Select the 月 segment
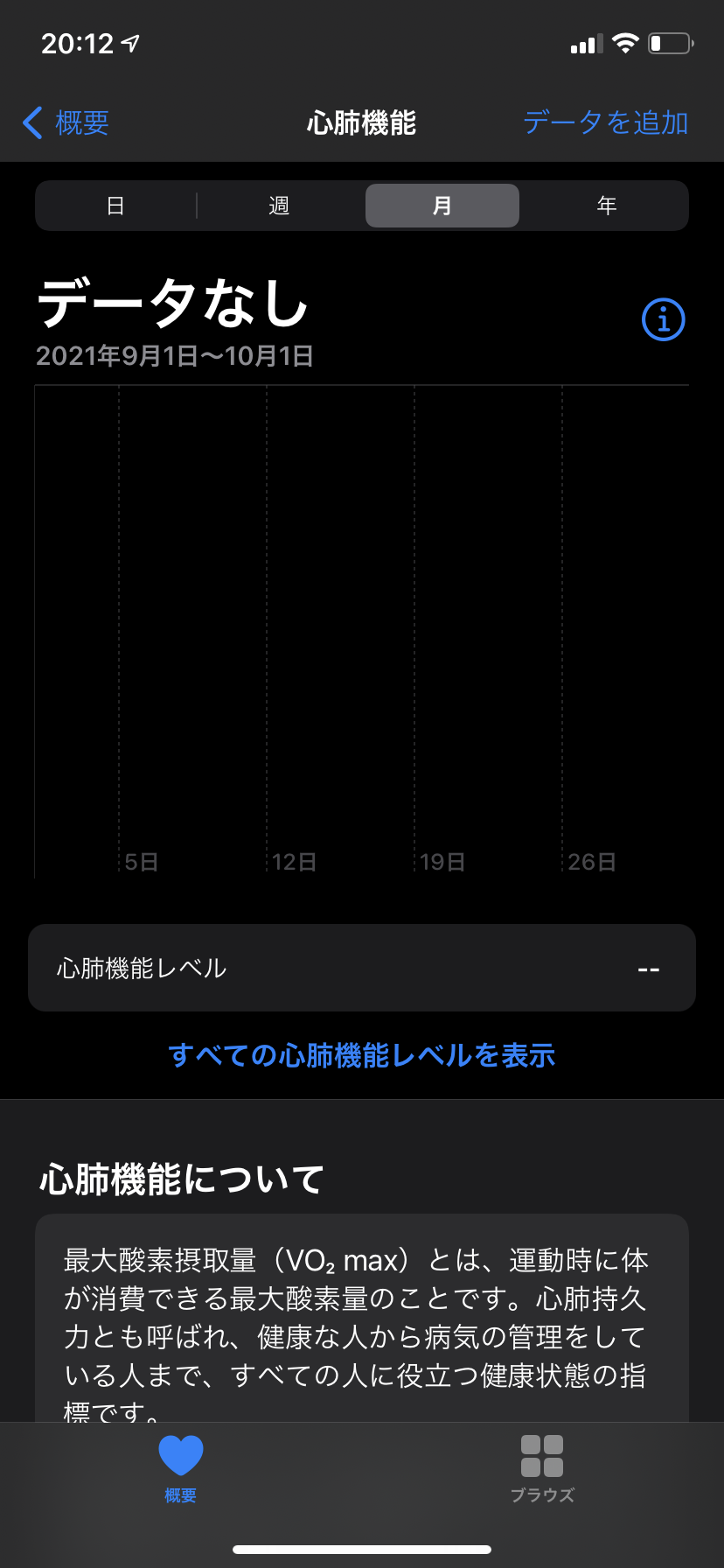 coord(442,206)
